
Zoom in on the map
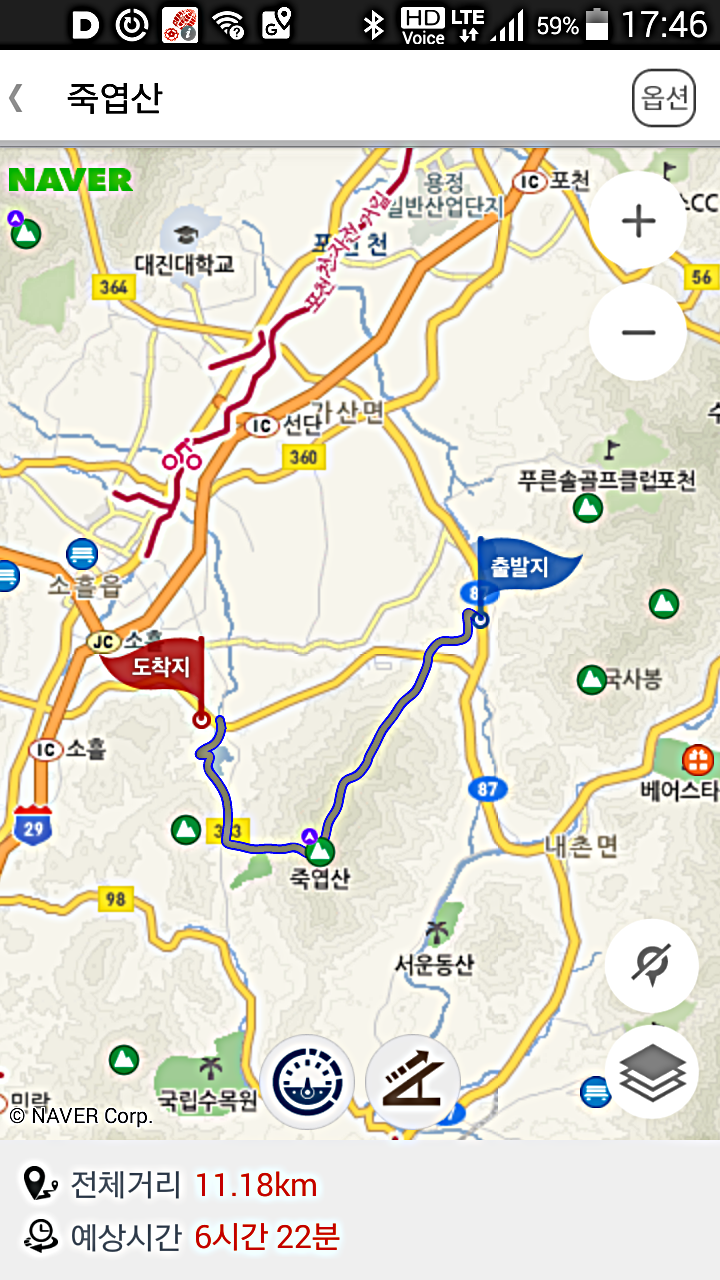[x=638, y=221]
